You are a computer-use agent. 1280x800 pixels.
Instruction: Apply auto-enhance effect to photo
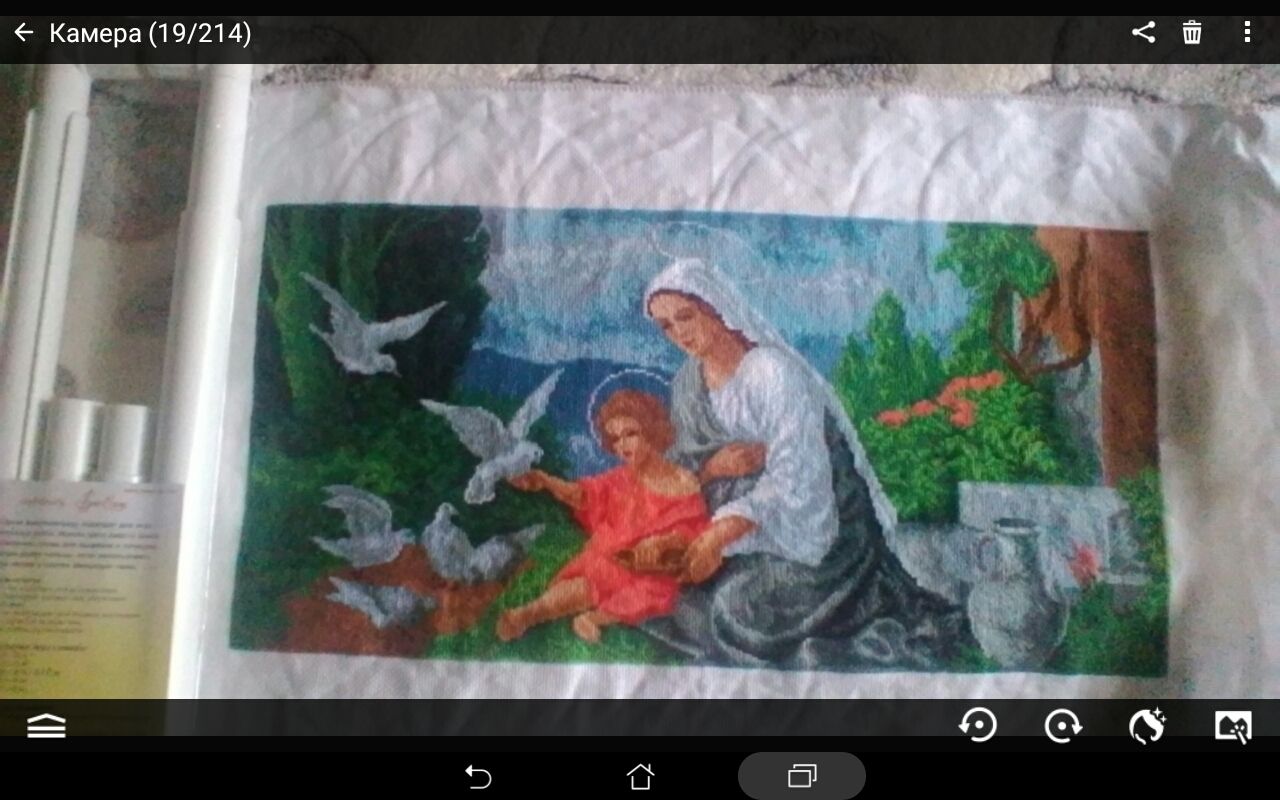pos(1147,725)
